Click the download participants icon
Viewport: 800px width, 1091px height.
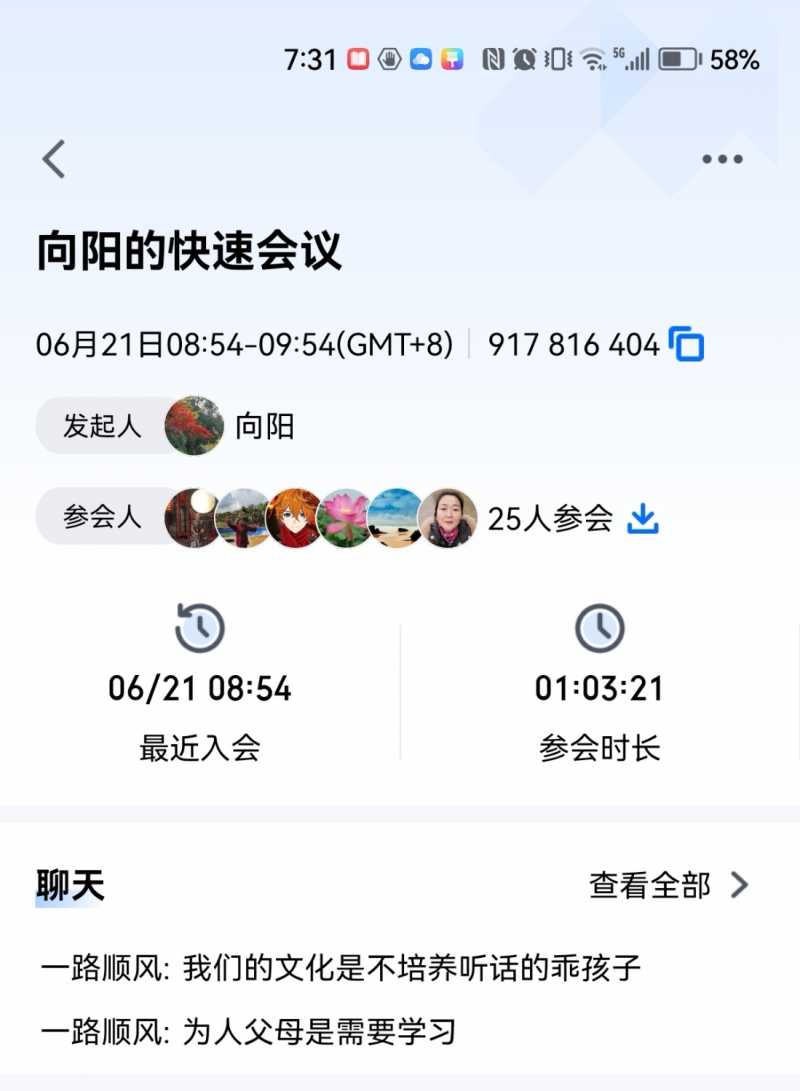(x=643, y=517)
